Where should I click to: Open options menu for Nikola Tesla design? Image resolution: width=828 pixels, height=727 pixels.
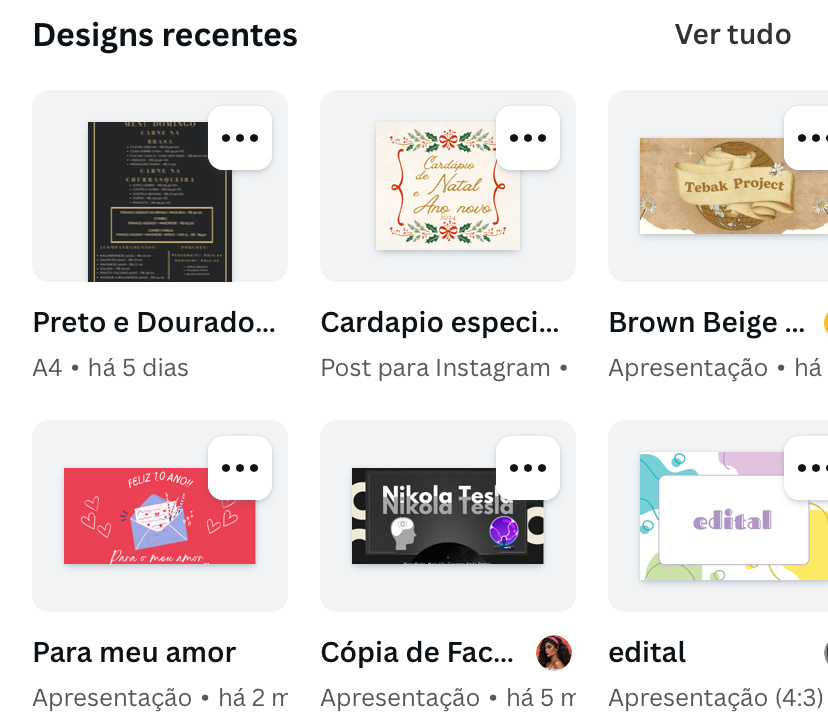[x=528, y=468]
